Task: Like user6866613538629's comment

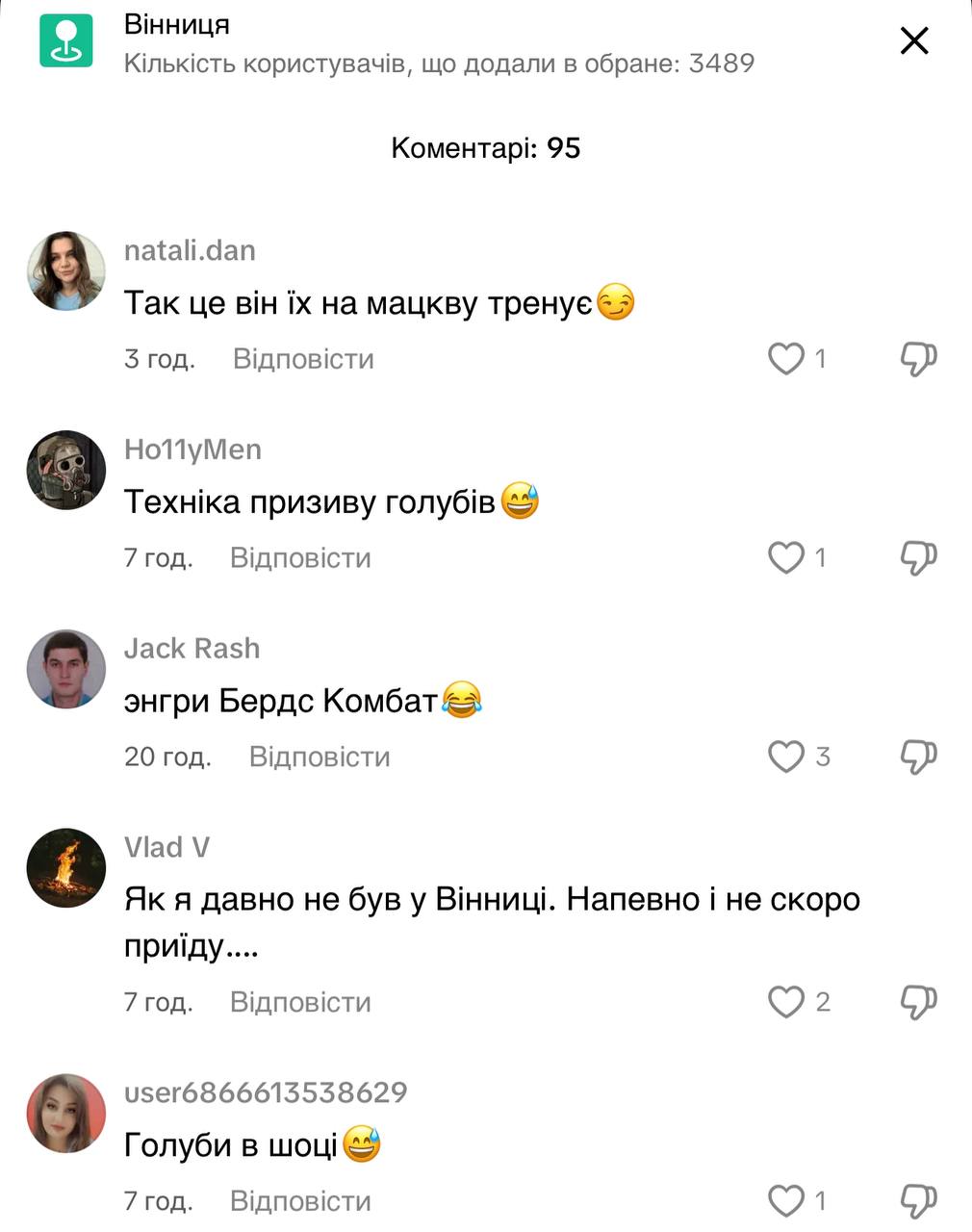Action: [786, 1201]
